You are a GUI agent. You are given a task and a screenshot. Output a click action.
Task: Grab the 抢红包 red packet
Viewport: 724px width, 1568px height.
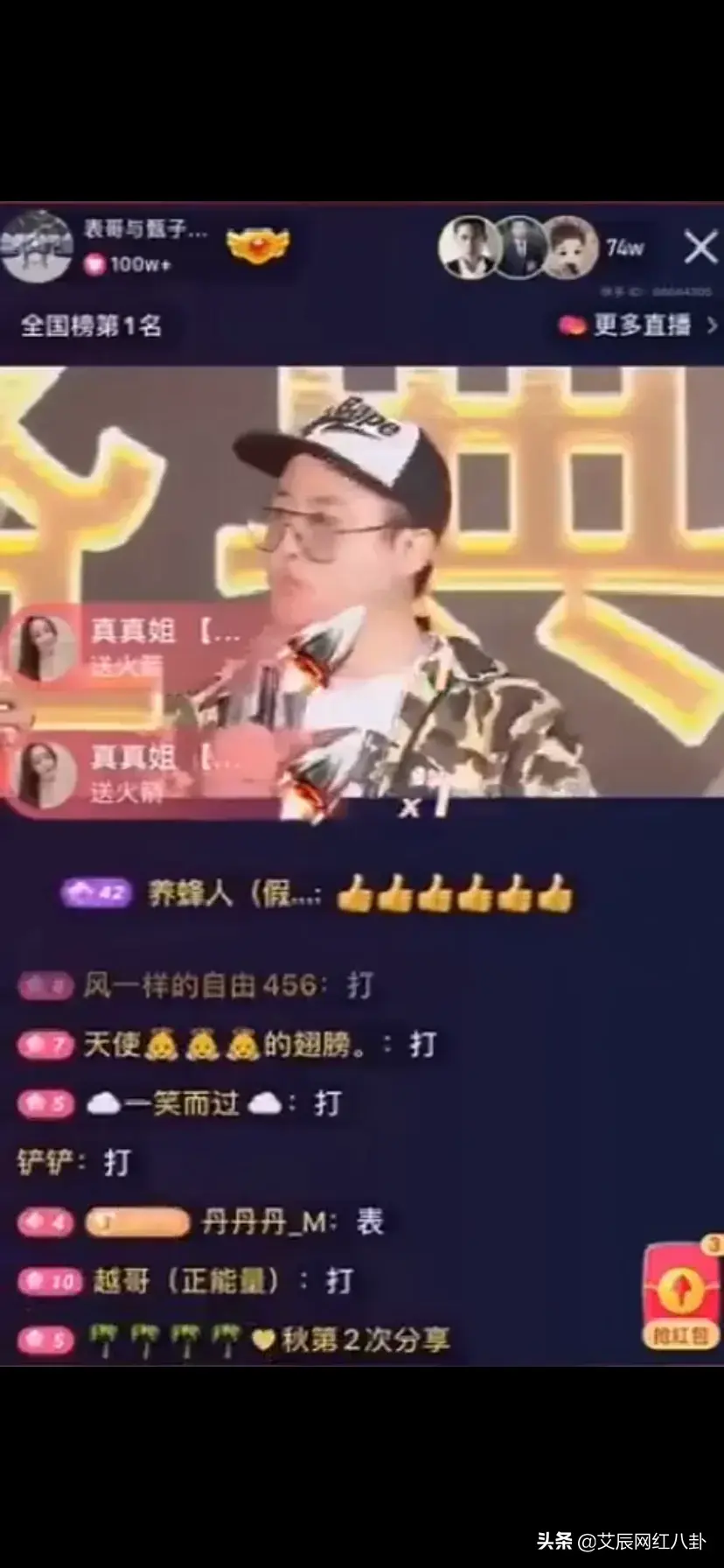pos(682,1296)
